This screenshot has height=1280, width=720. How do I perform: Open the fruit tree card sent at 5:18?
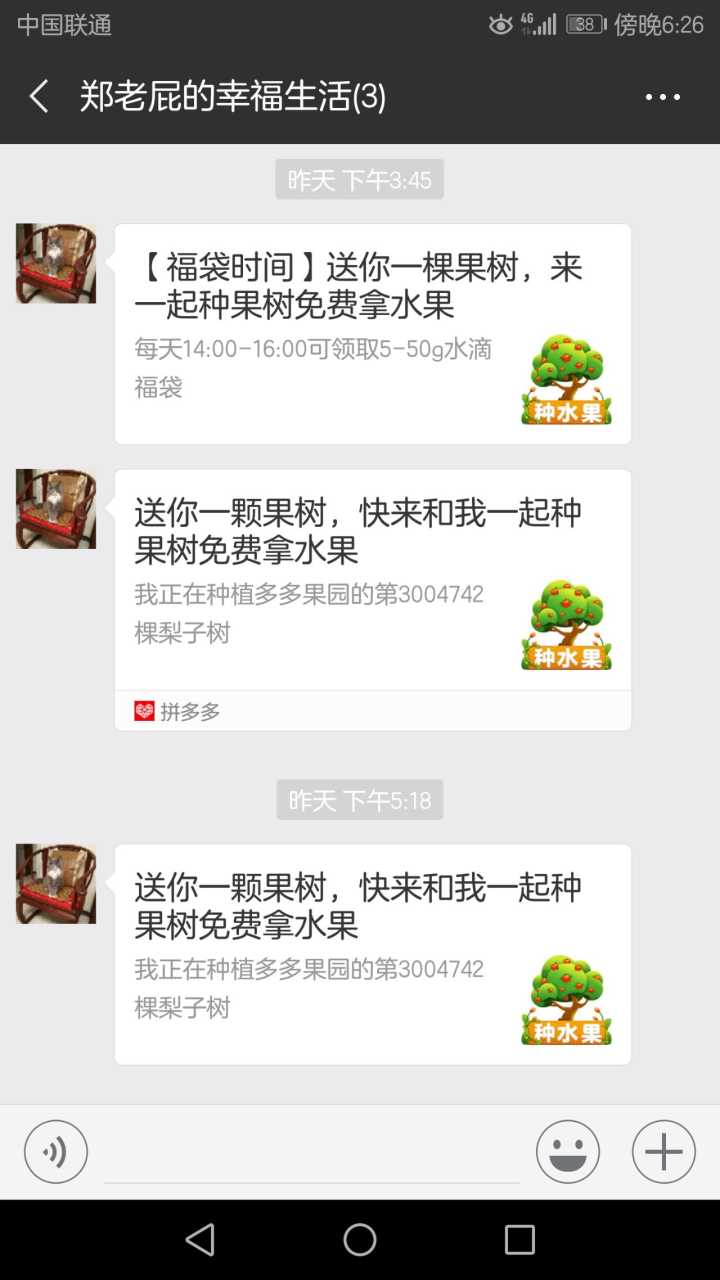372,954
